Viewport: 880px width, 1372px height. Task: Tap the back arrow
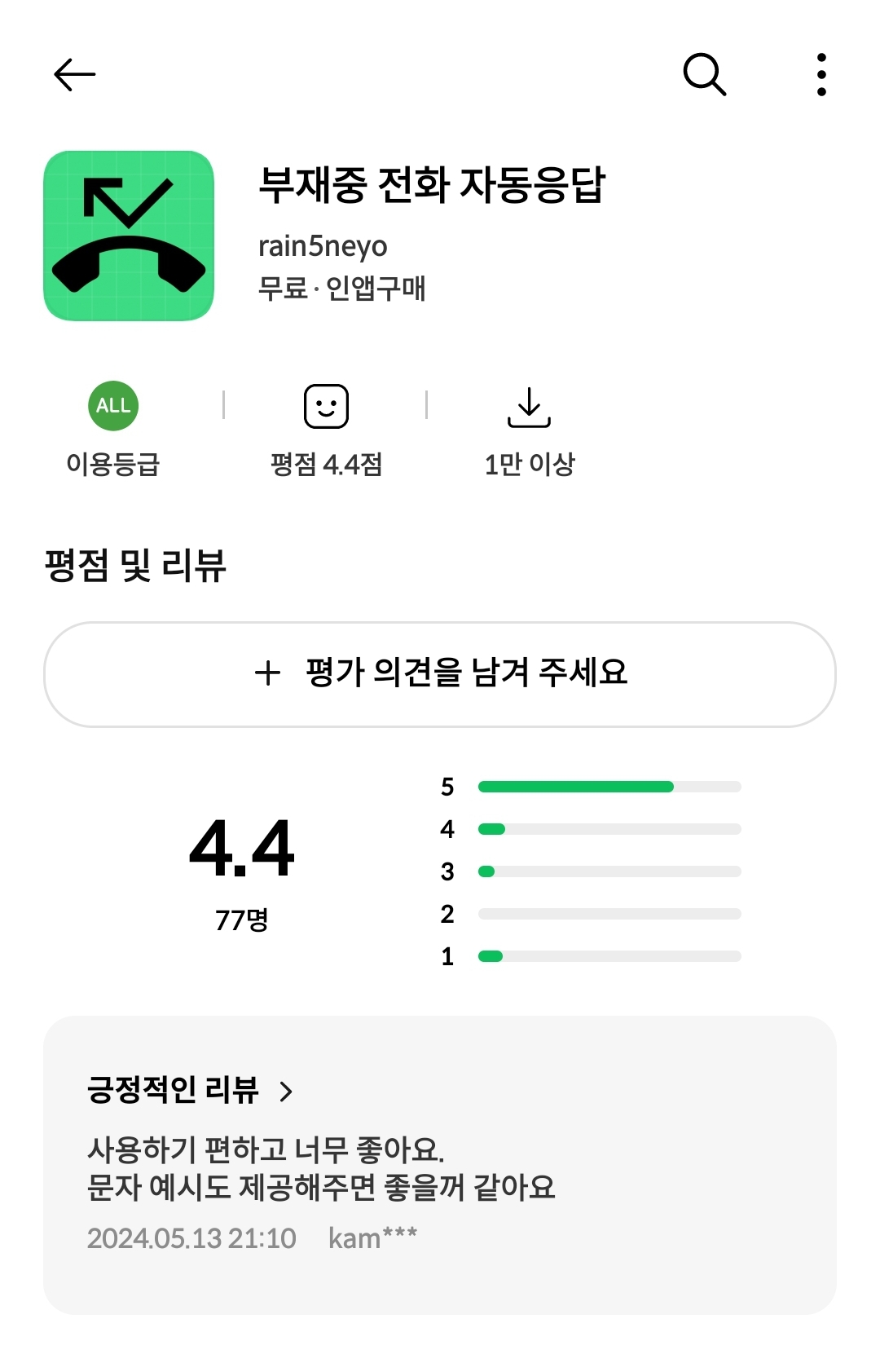pyautogui.click(x=73, y=74)
